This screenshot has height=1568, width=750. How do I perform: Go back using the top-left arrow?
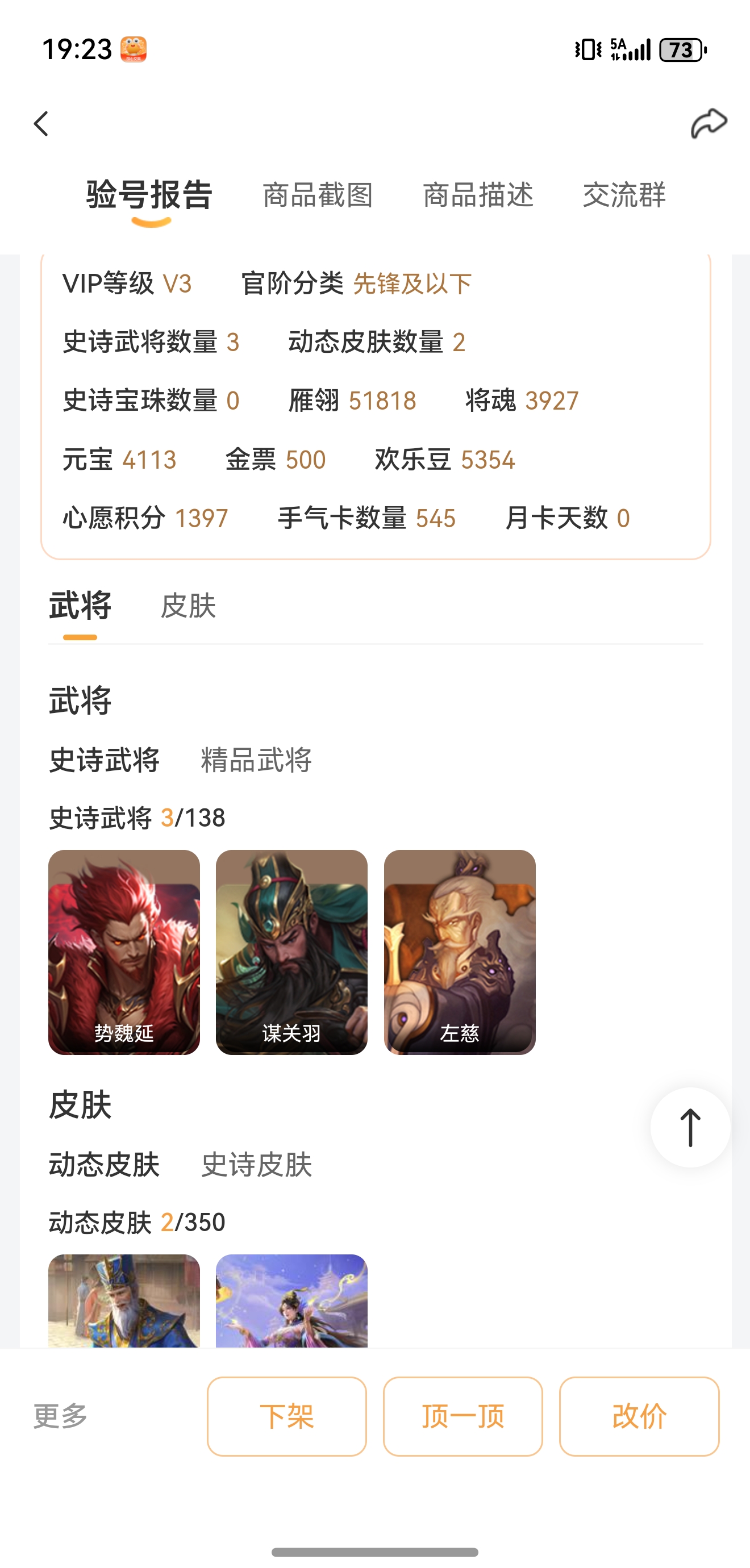41,124
